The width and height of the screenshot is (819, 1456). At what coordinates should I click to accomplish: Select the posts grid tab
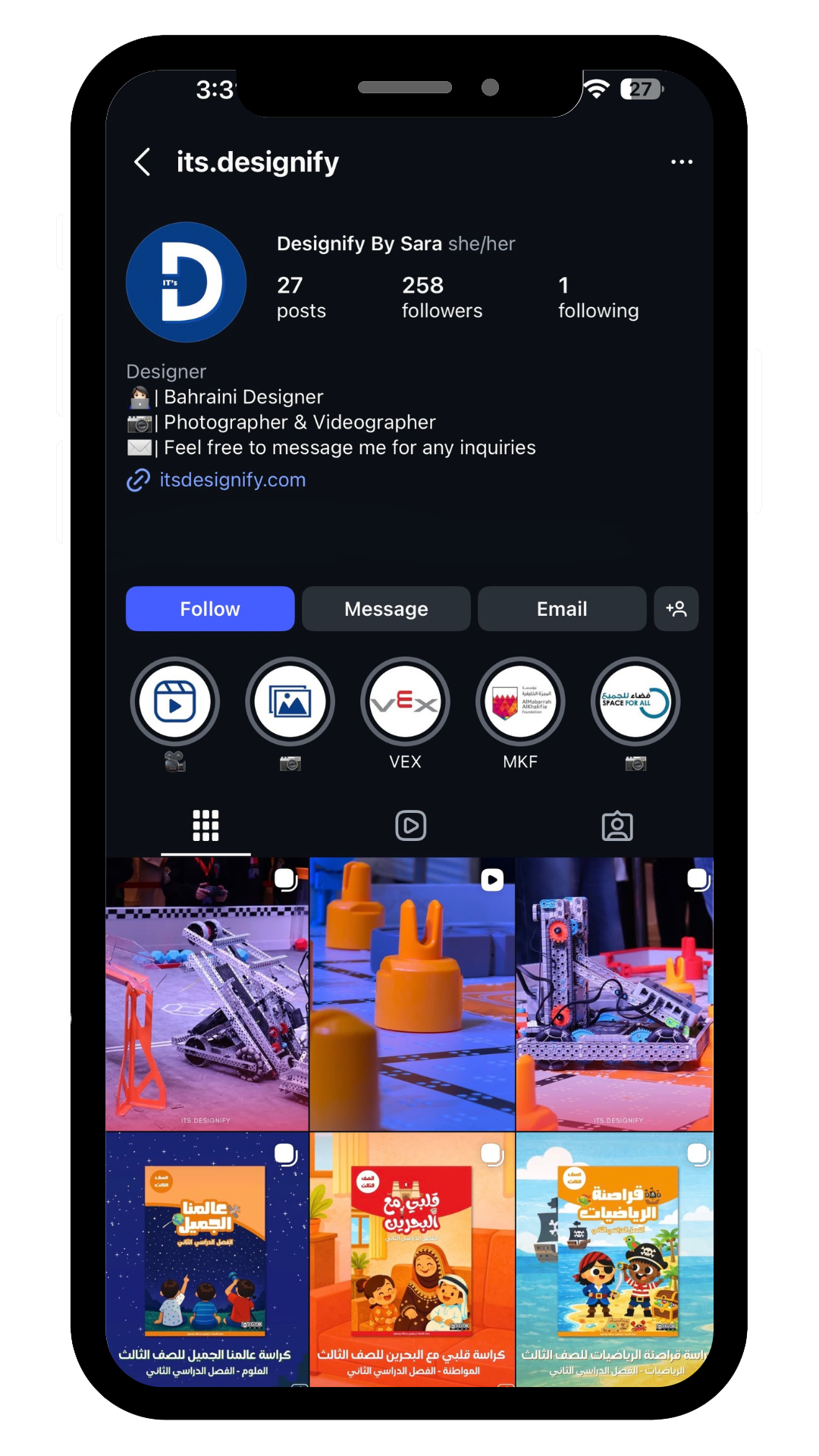click(x=206, y=826)
